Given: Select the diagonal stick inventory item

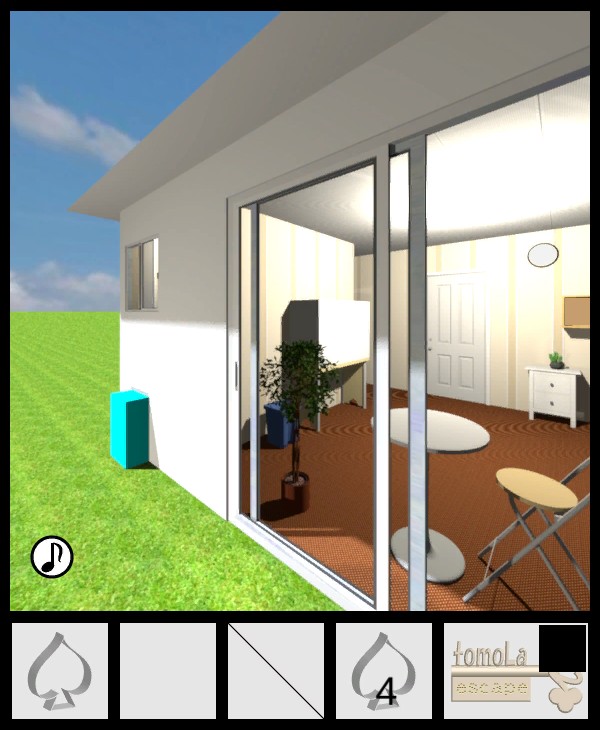Looking at the screenshot, I should [x=276, y=671].
